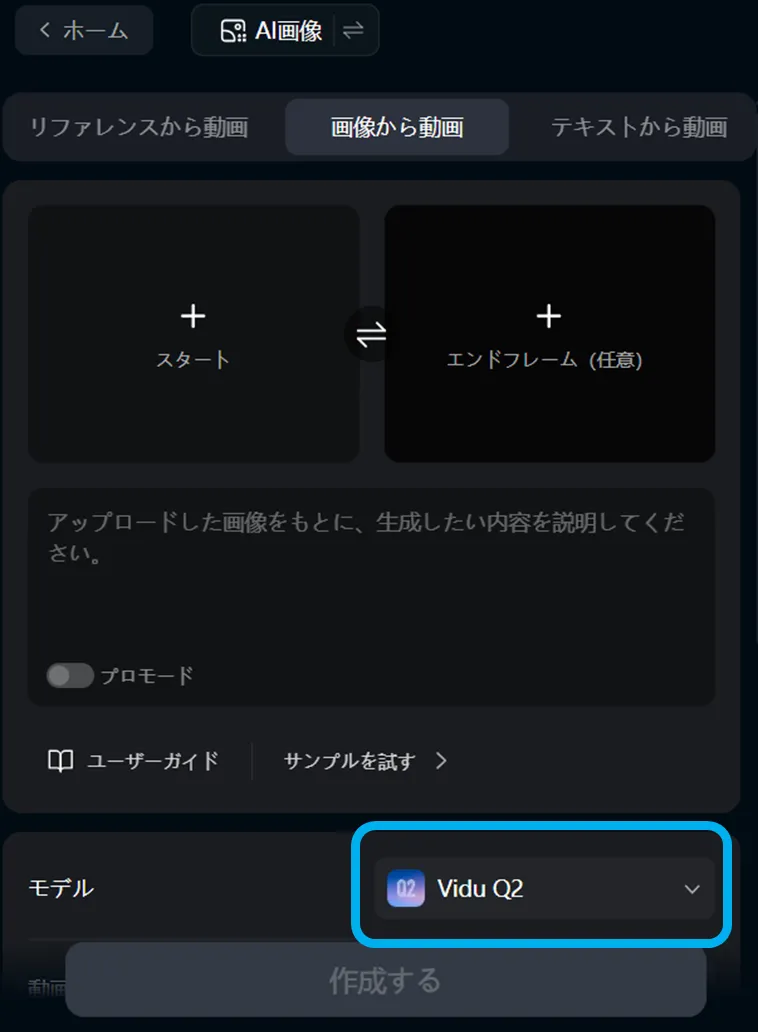Image resolution: width=758 pixels, height=1032 pixels.
Task: Switch to テキストから動画 tab
Action: (639, 128)
